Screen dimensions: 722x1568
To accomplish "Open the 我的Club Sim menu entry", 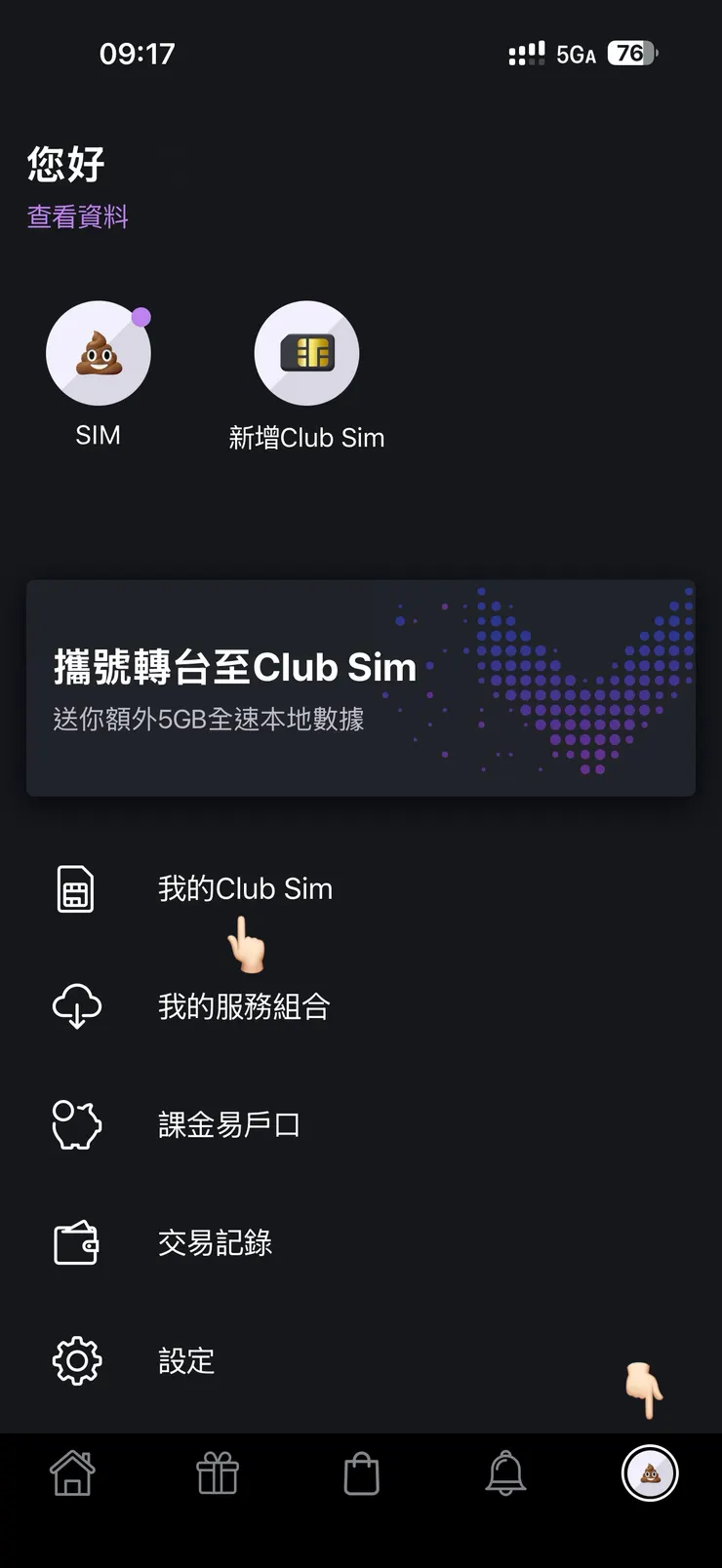I will [245, 888].
